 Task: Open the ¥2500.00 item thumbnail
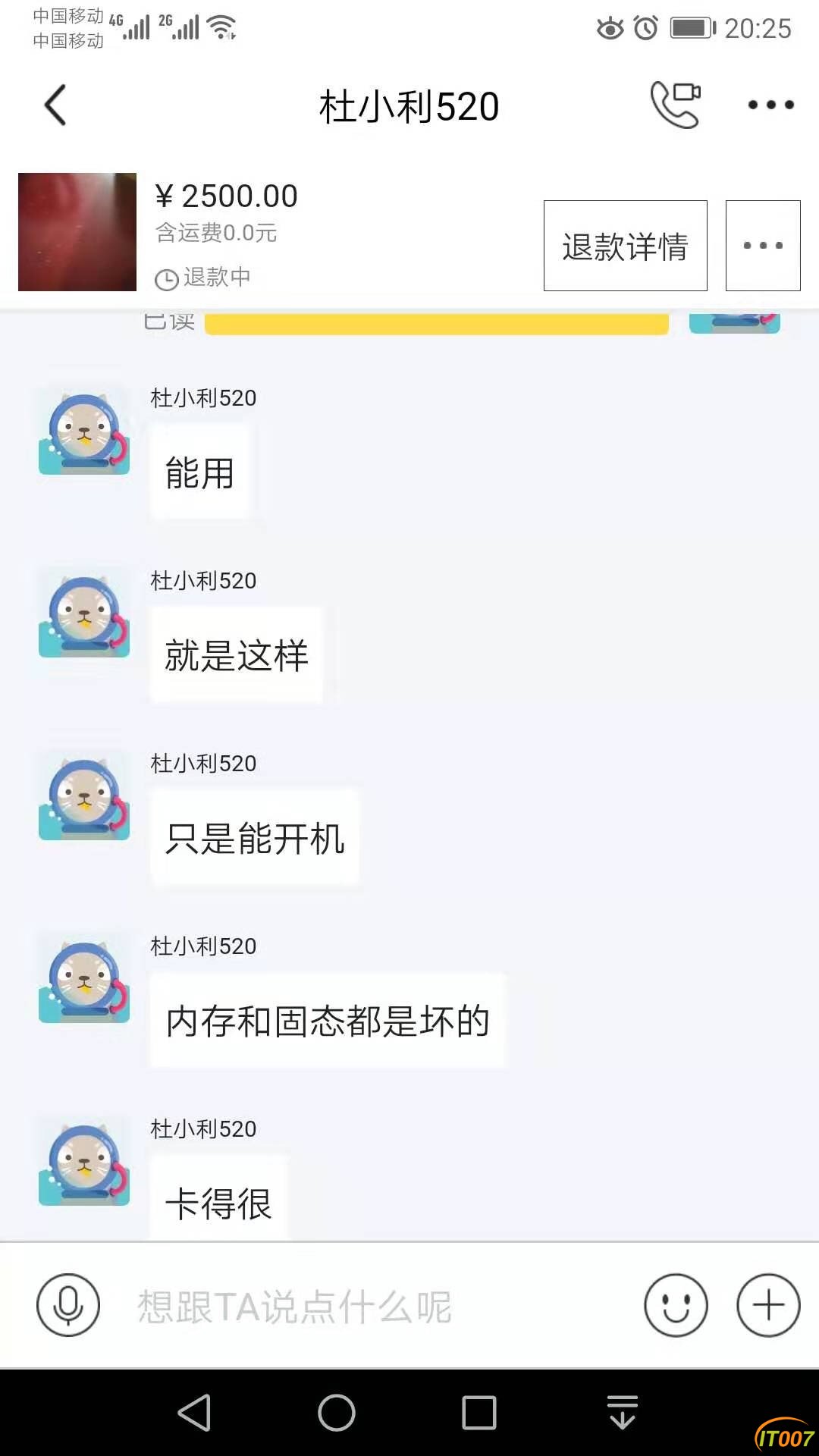[77, 232]
